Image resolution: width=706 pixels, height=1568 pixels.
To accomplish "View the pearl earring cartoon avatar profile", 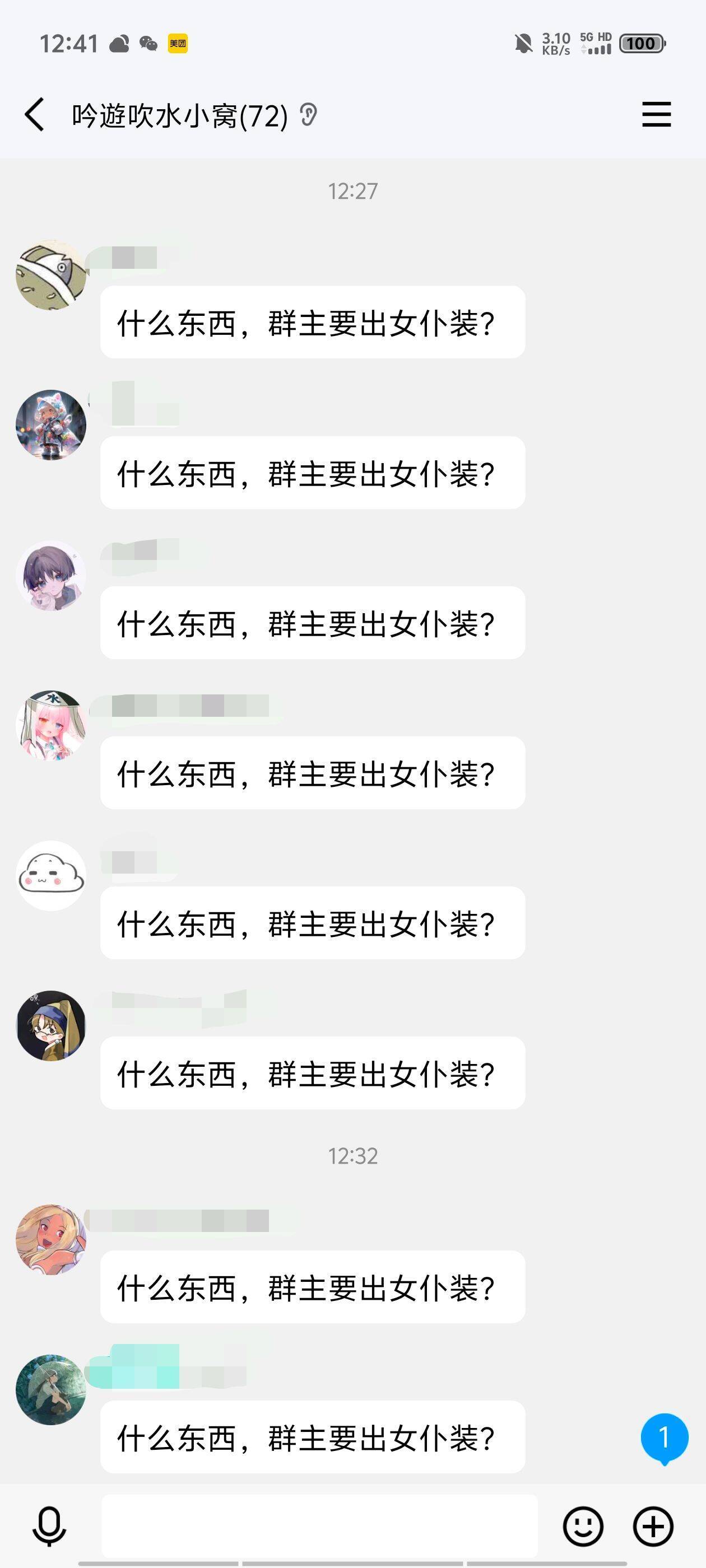I will [x=50, y=1026].
